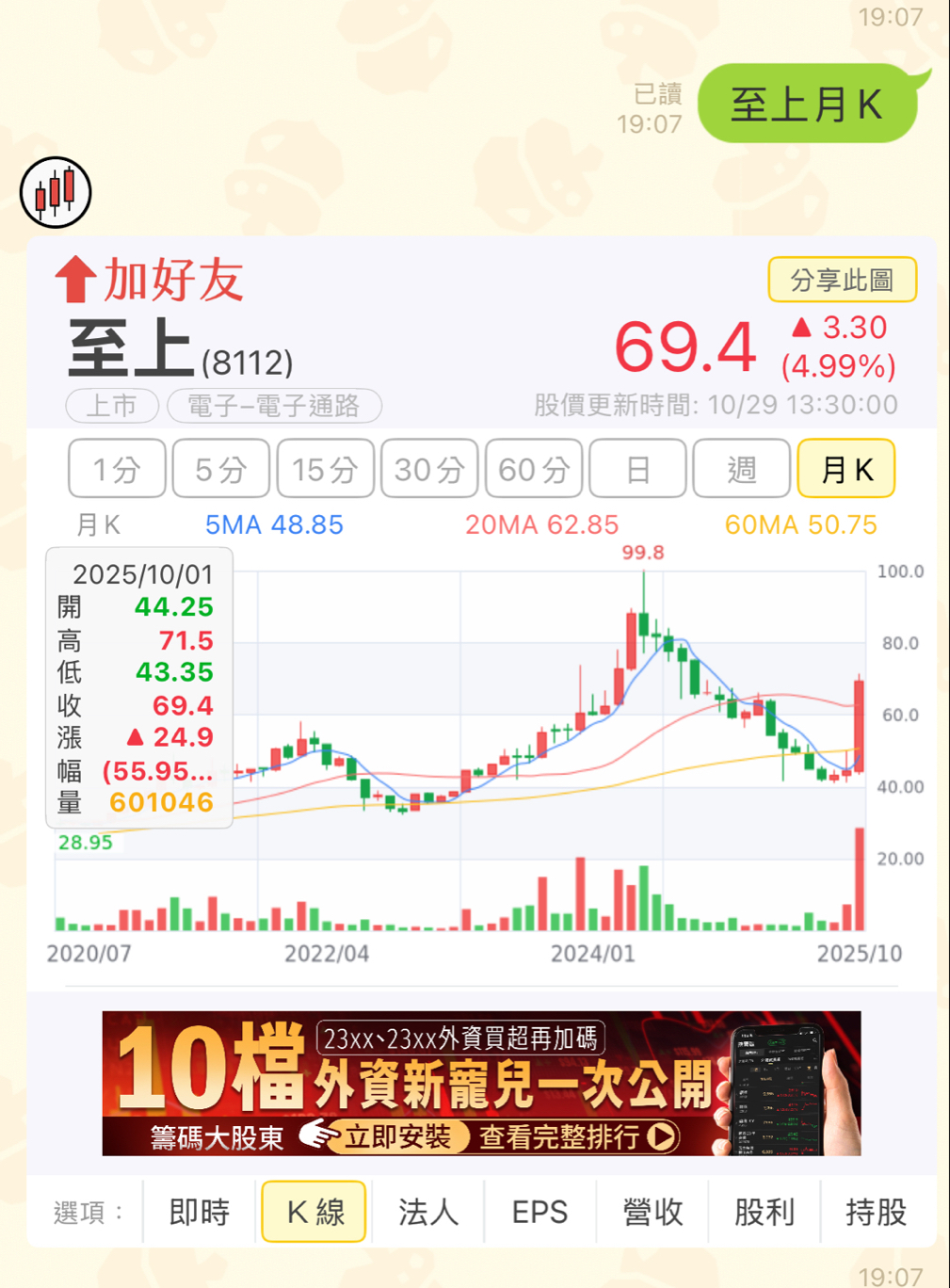Tap the 加好友 add friend link
The width and height of the screenshot is (950, 1288).
151,281
